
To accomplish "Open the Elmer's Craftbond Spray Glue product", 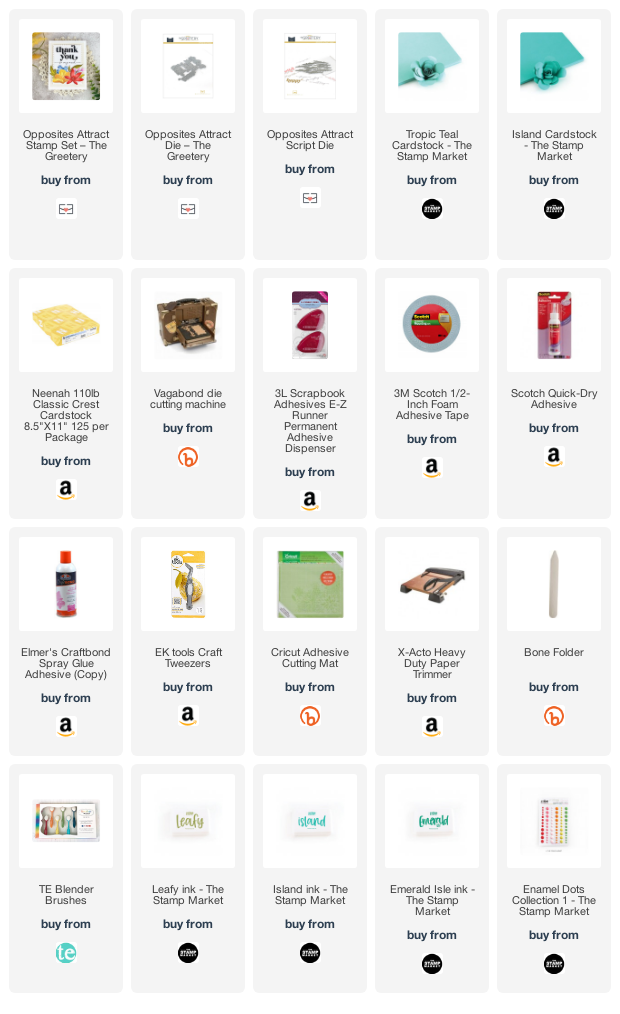I will [66, 584].
